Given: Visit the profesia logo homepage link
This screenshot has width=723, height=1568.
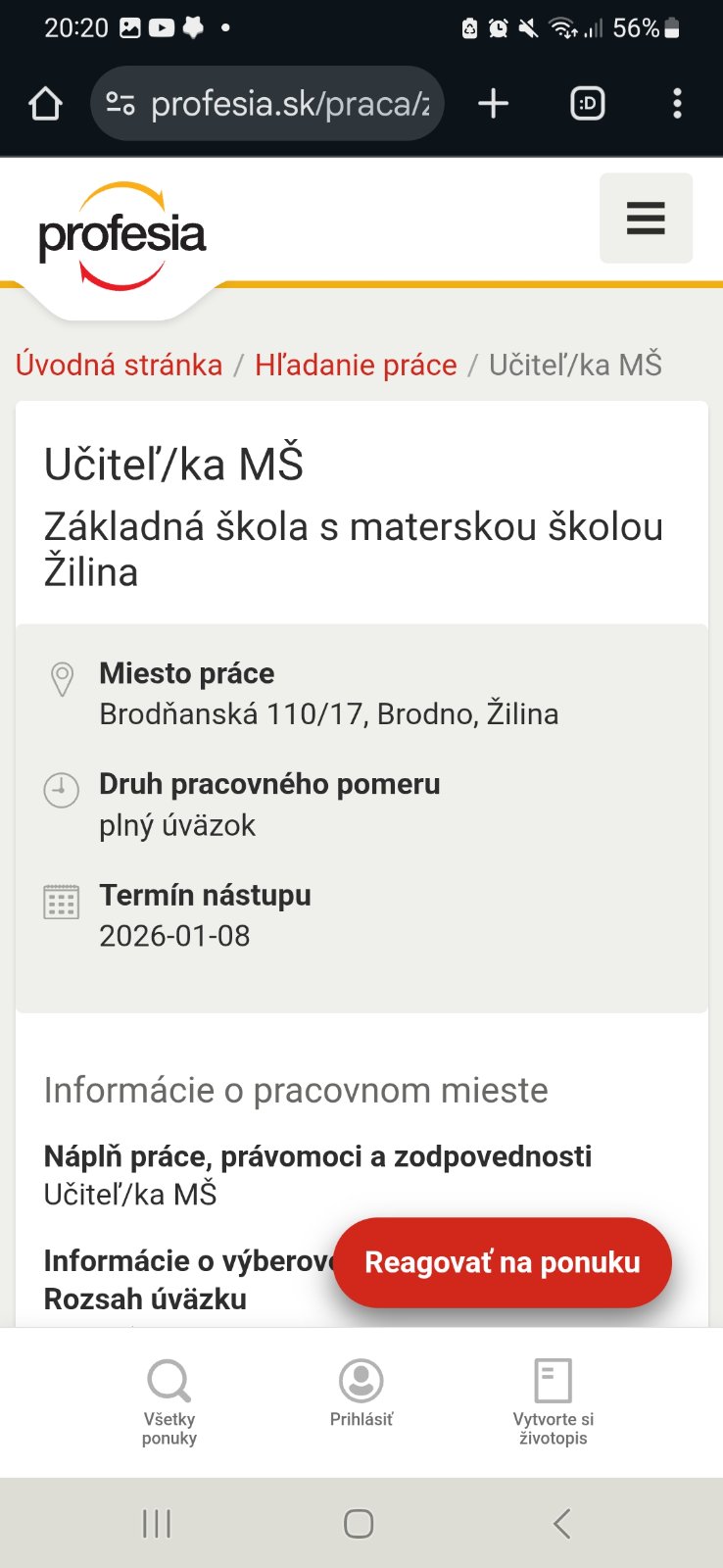Looking at the screenshot, I should (122, 237).
